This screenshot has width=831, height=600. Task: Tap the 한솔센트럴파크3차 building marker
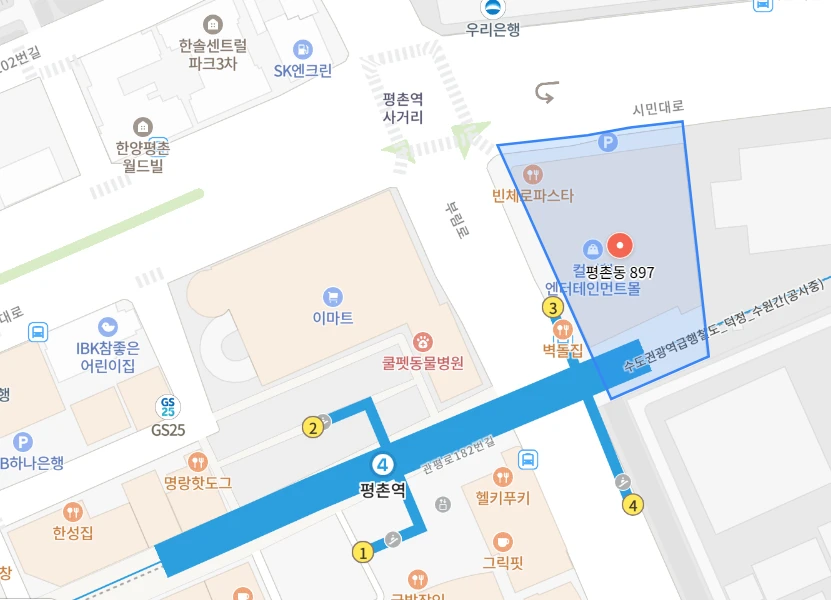pos(212,24)
